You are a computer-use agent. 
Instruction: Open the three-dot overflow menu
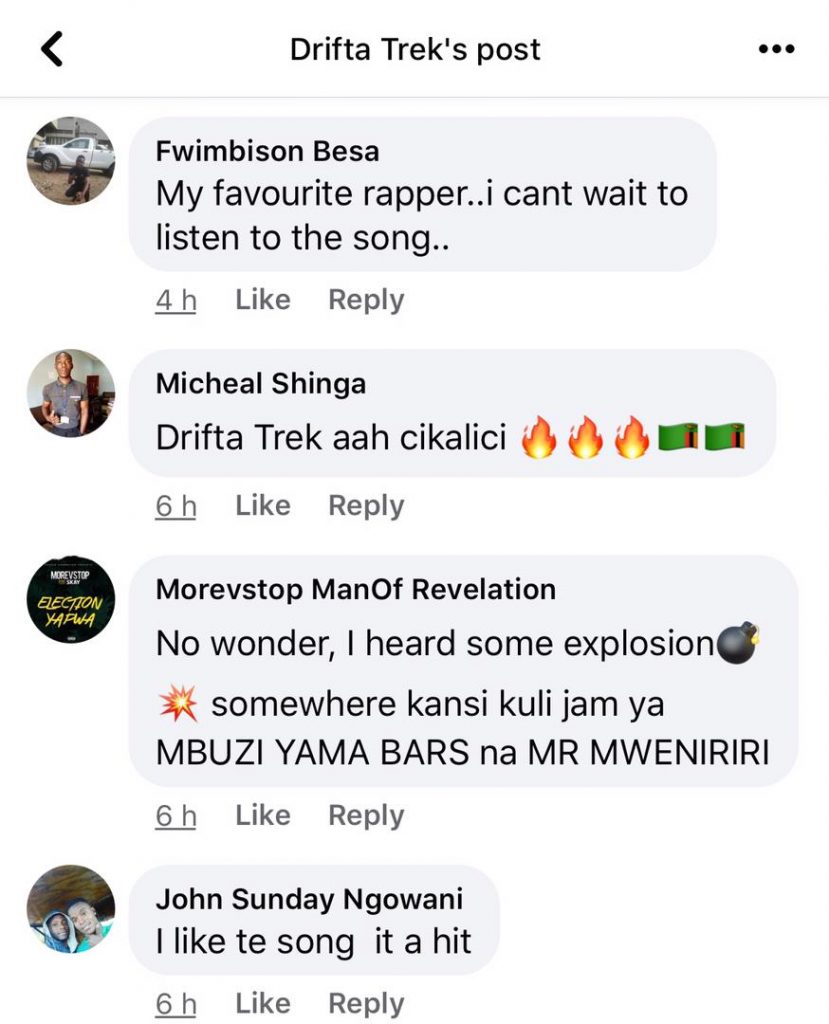coord(776,49)
